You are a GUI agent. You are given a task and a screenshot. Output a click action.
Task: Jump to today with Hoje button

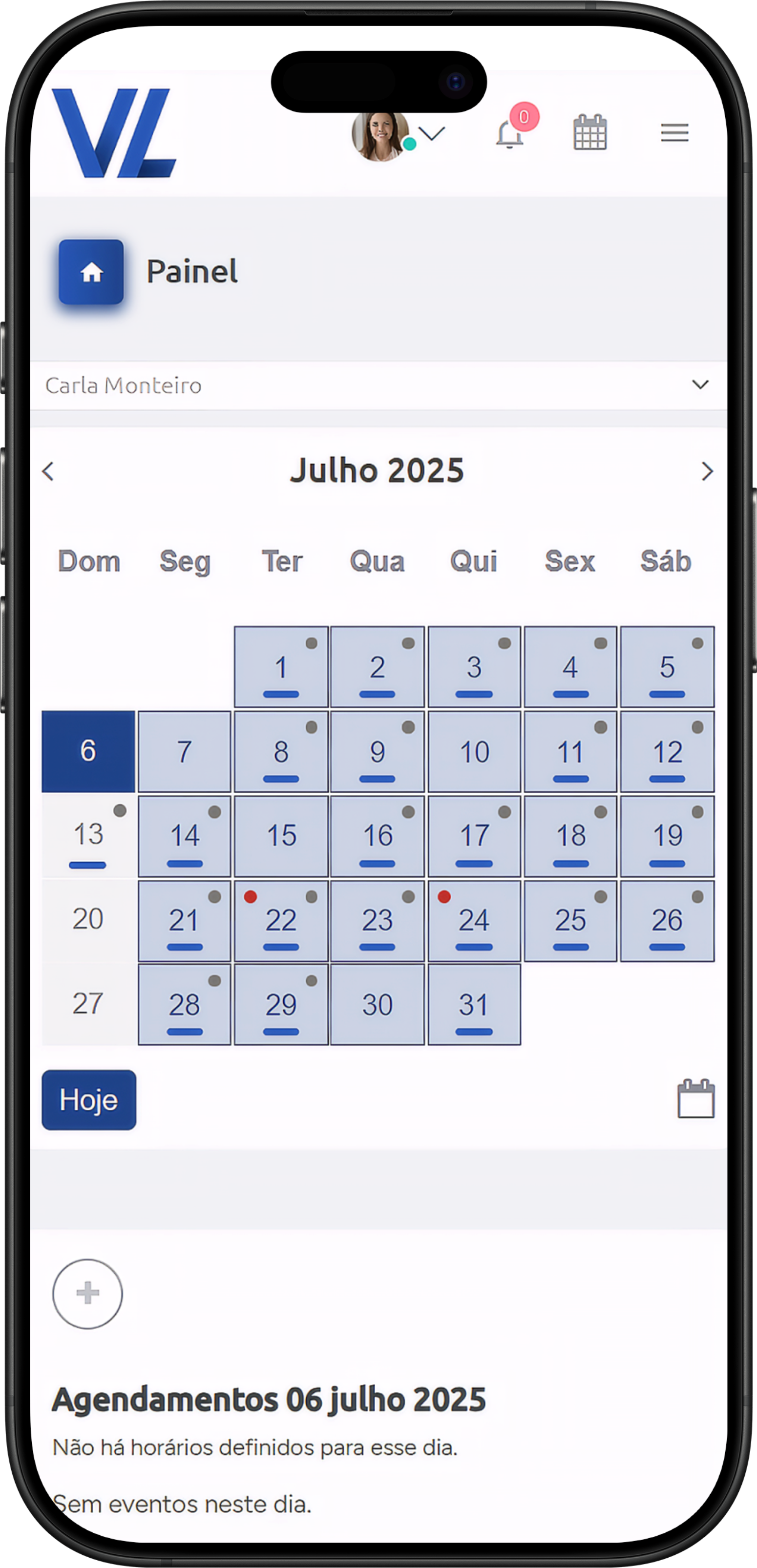[89, 1100]
